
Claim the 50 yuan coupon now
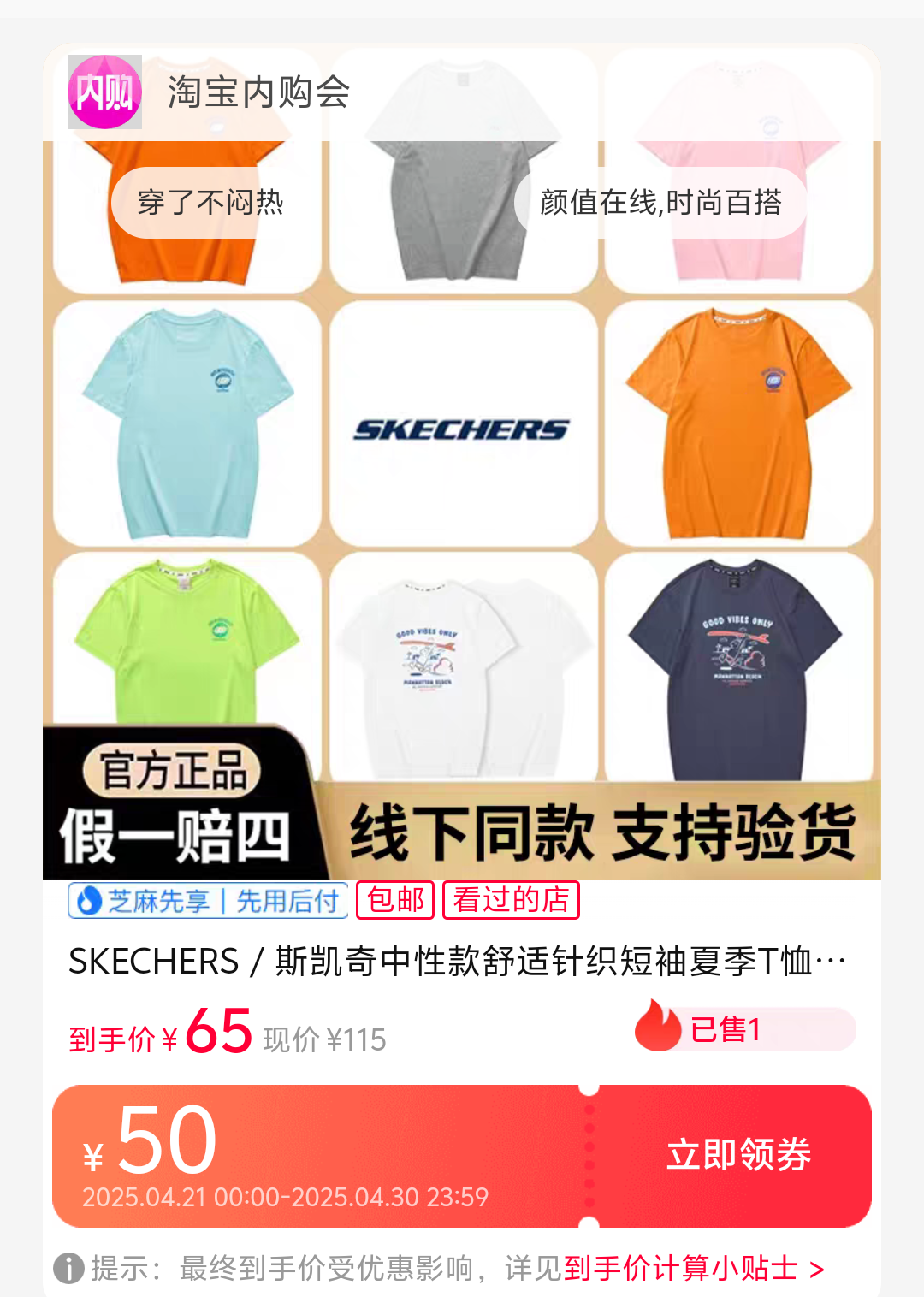(x=737, y=1155)
